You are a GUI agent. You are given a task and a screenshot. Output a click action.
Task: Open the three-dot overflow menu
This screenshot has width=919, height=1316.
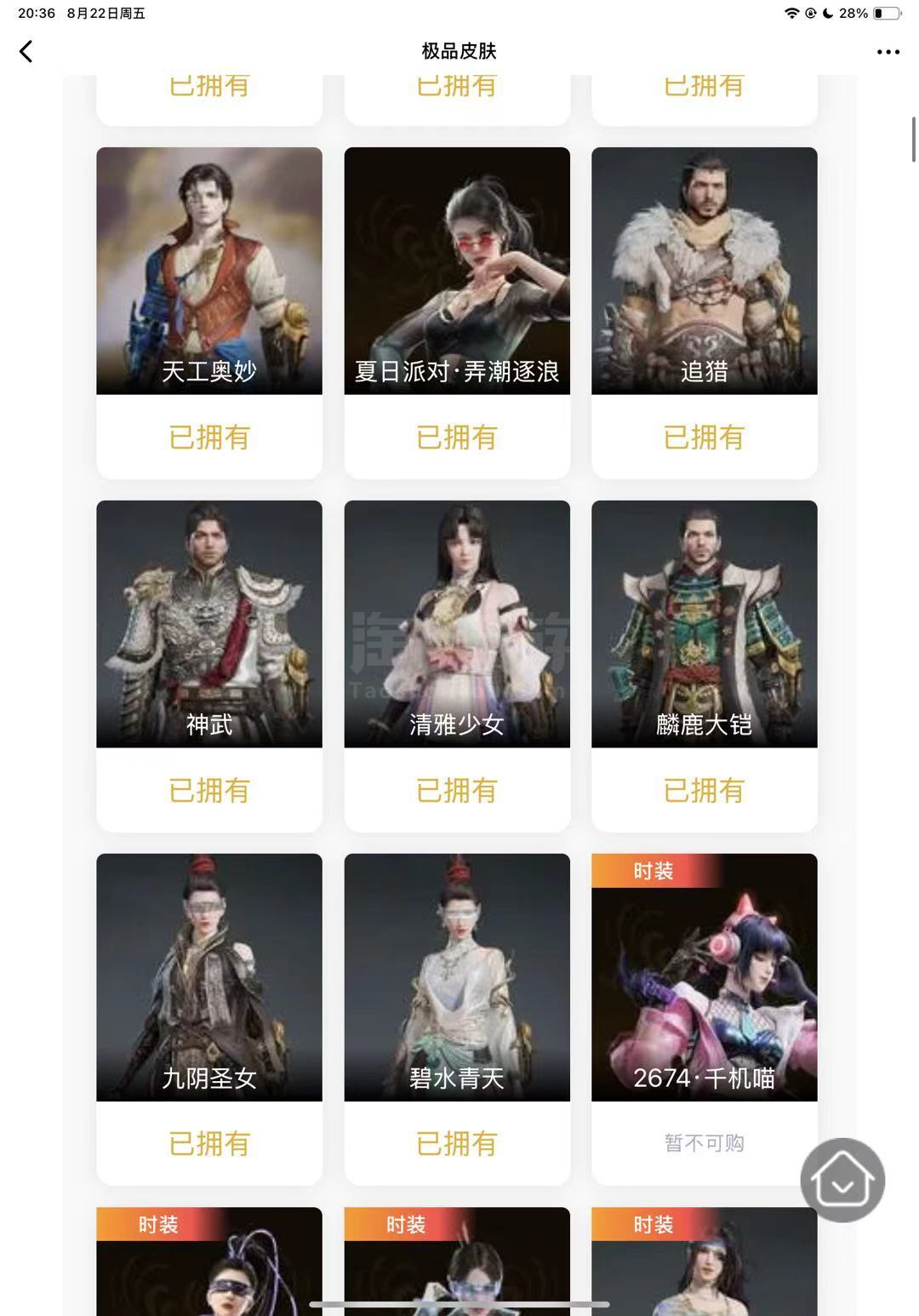click(888, 52)
